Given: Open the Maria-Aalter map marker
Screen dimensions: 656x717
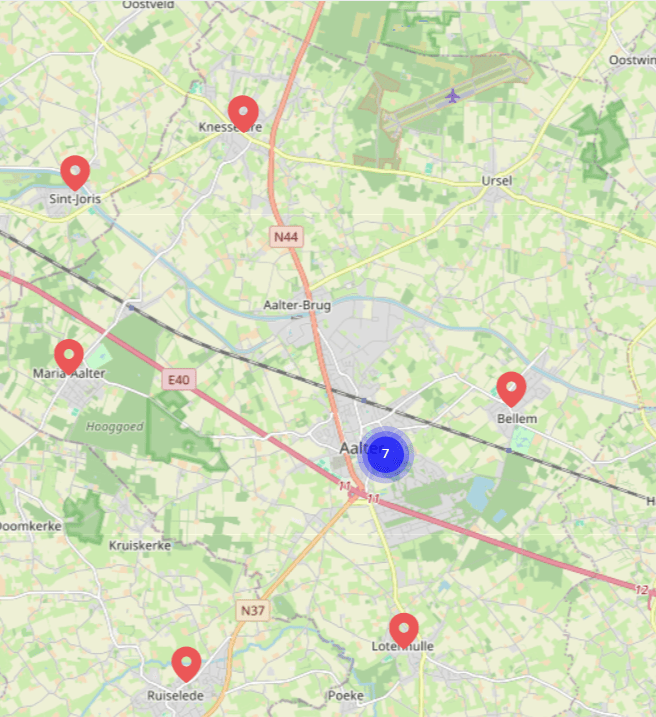Looking at the screenshot, I should (68, 355).
